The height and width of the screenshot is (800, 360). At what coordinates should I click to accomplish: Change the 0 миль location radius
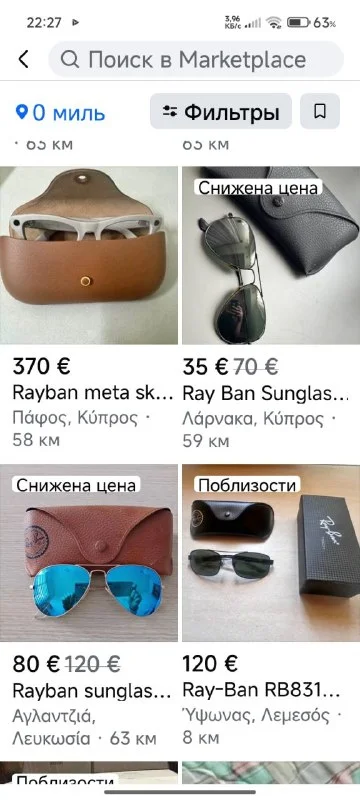61,112
